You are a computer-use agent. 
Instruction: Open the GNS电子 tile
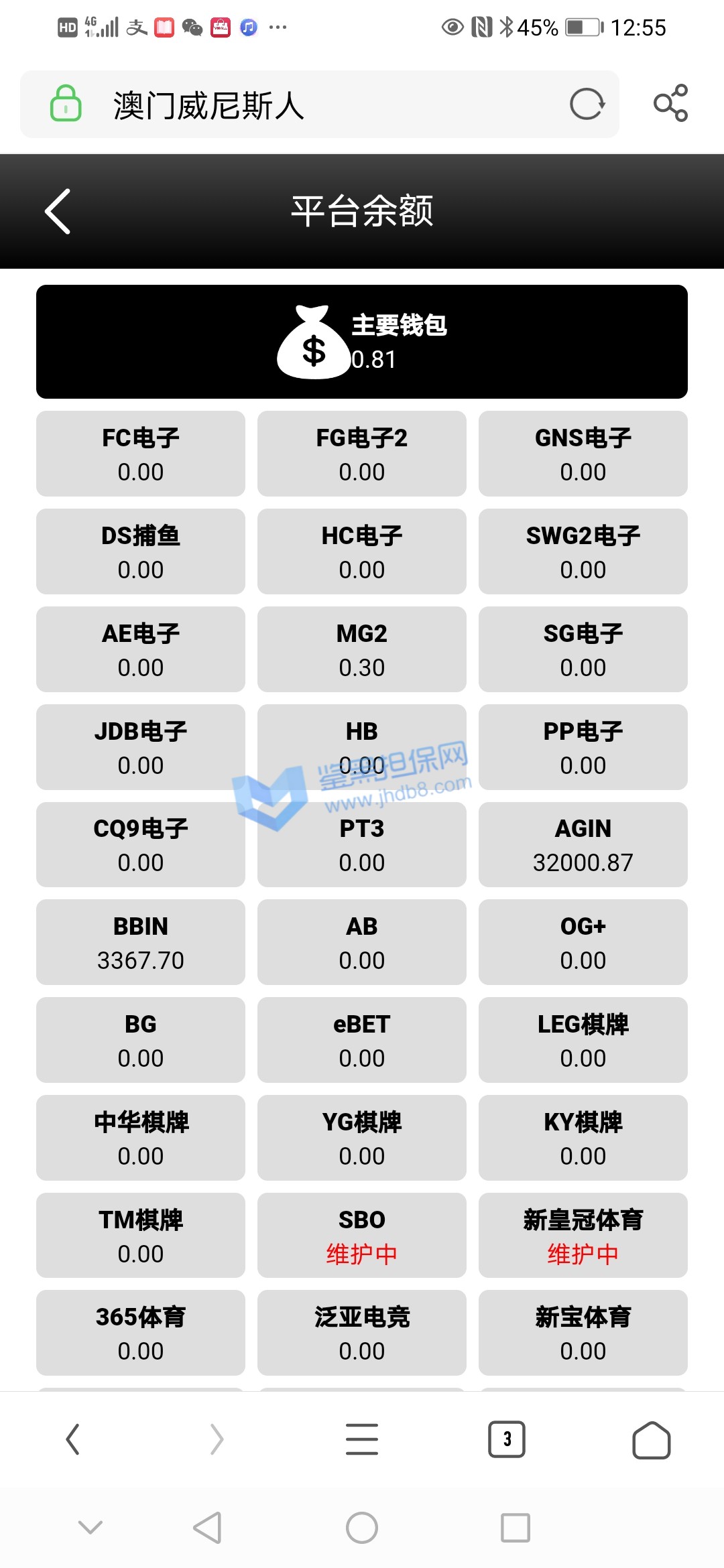(x=583, y=454)
